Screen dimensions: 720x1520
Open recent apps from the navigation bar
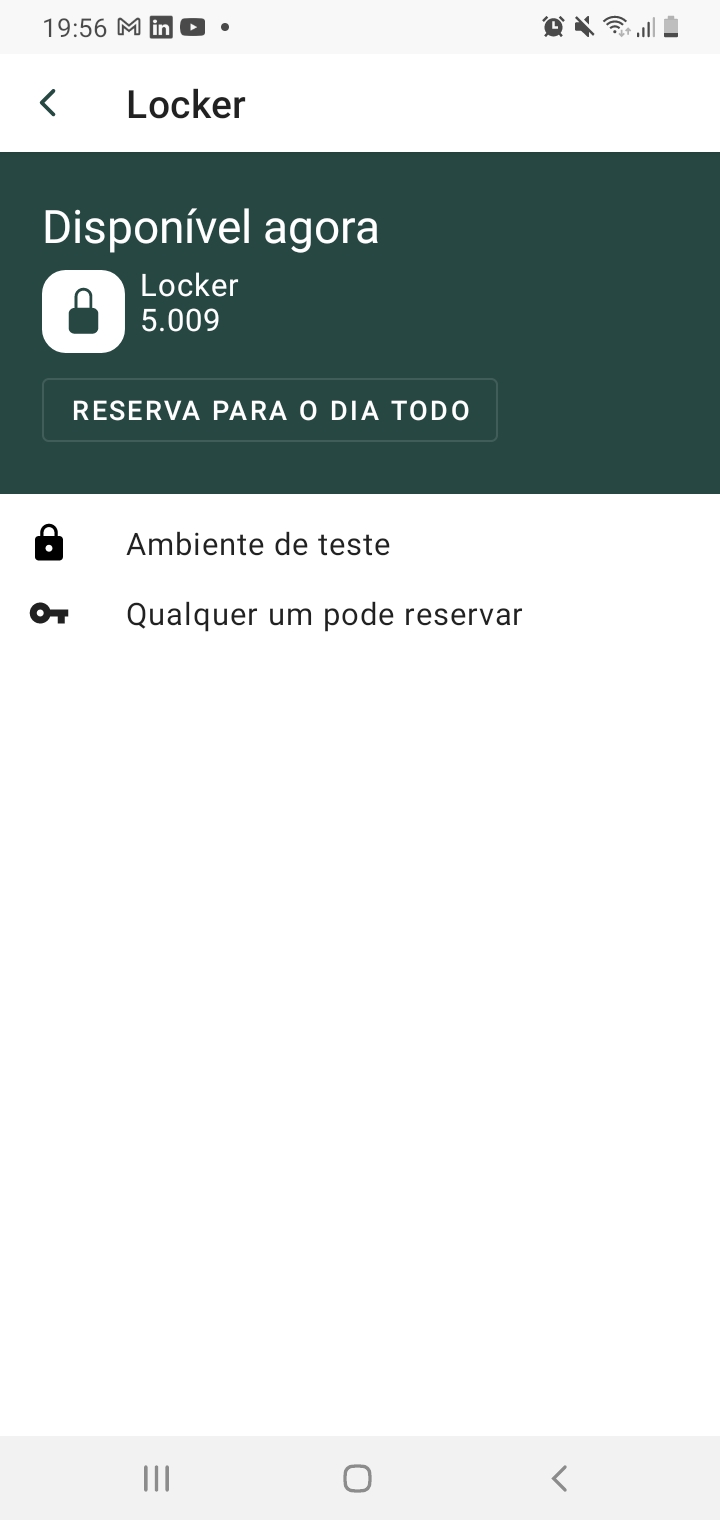pos(157,1477)
